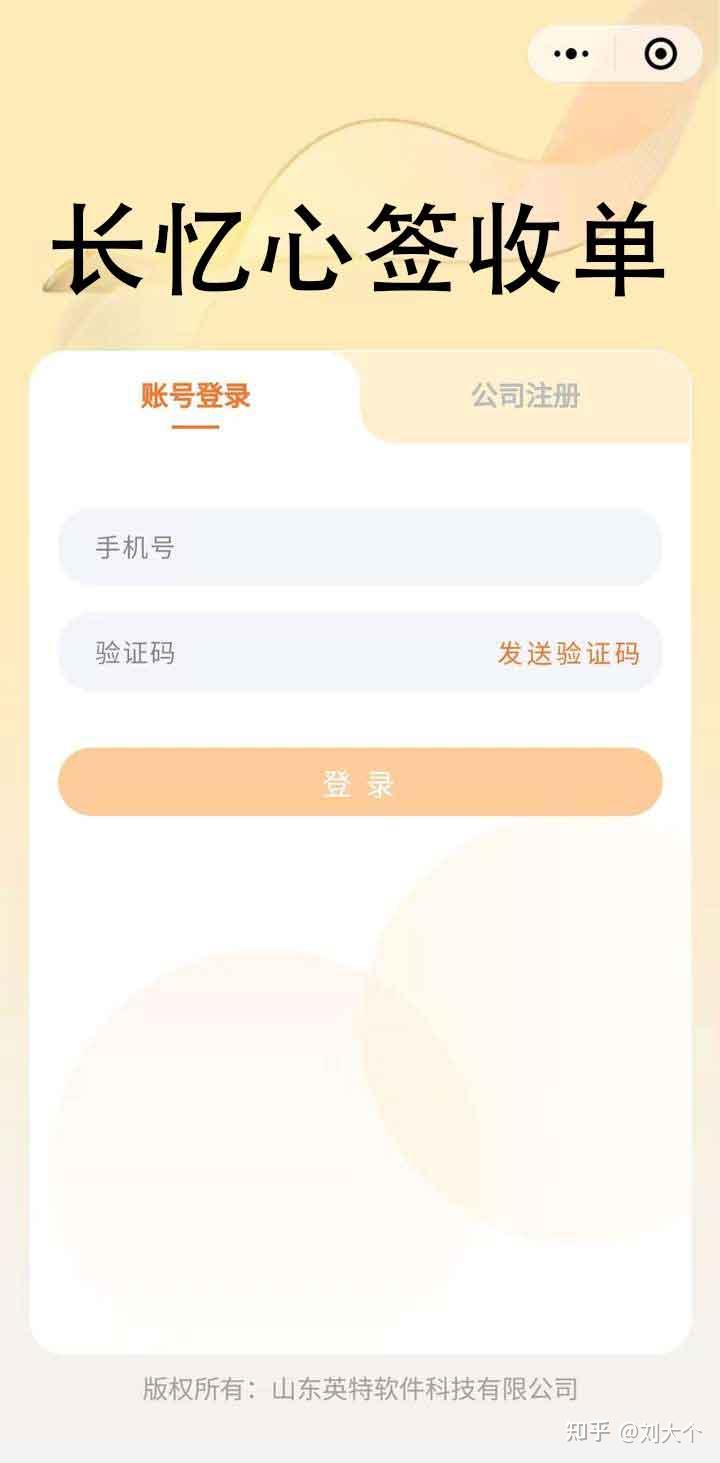Screen dimensions: 720x1463
Task: Switch to the 公司注册 tab
Action: 525,396
